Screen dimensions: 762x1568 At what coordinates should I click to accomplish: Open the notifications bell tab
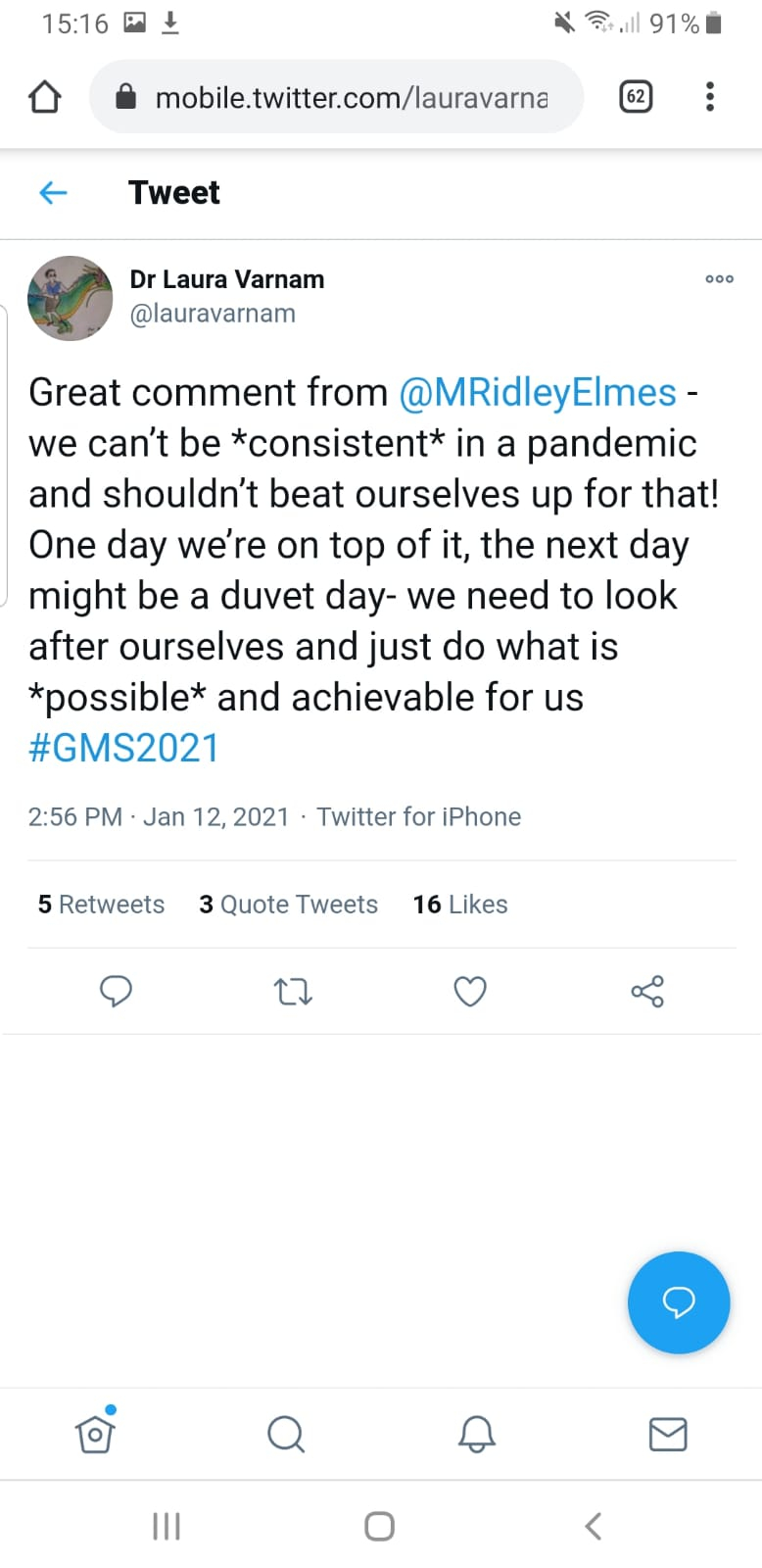point(477,1435)
